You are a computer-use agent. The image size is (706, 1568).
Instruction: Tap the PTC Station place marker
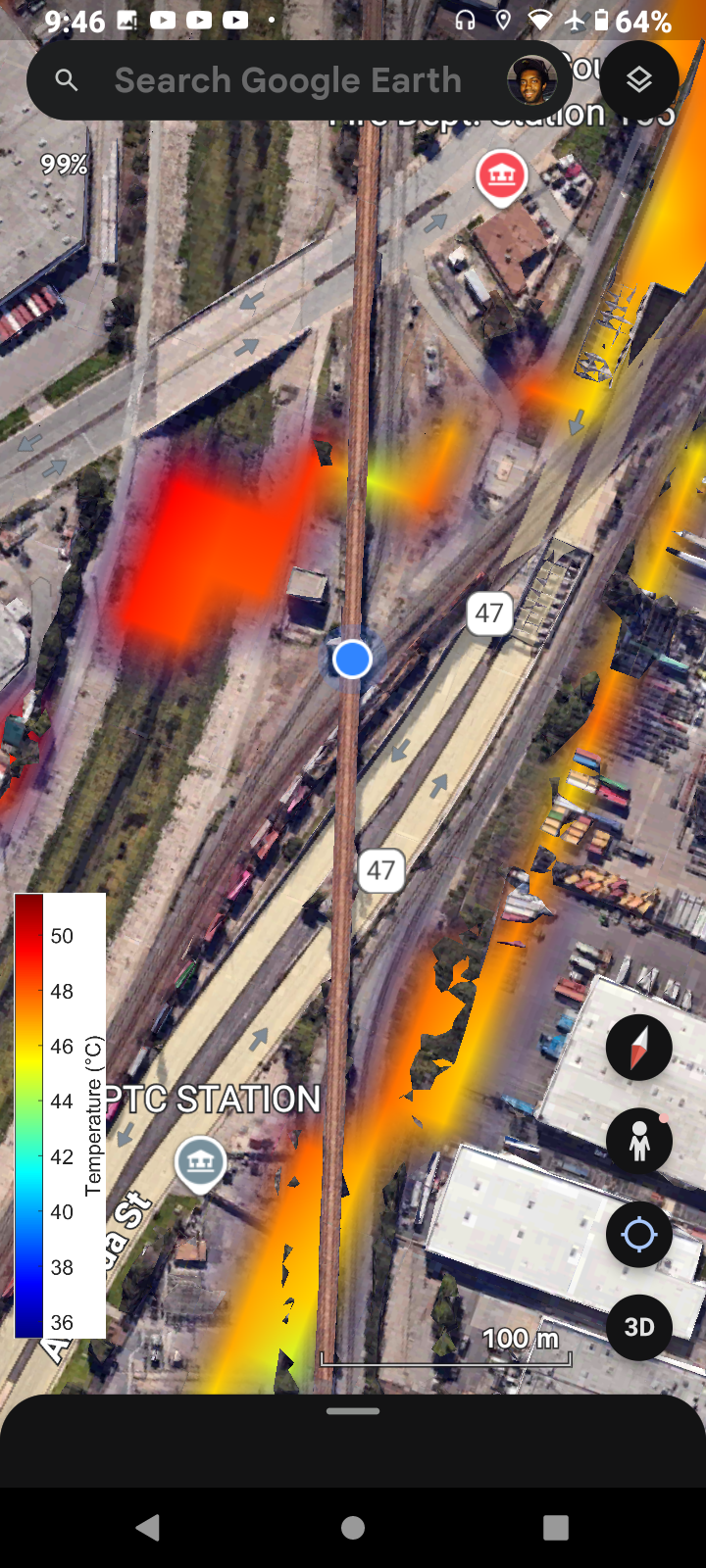[200, 1163]
